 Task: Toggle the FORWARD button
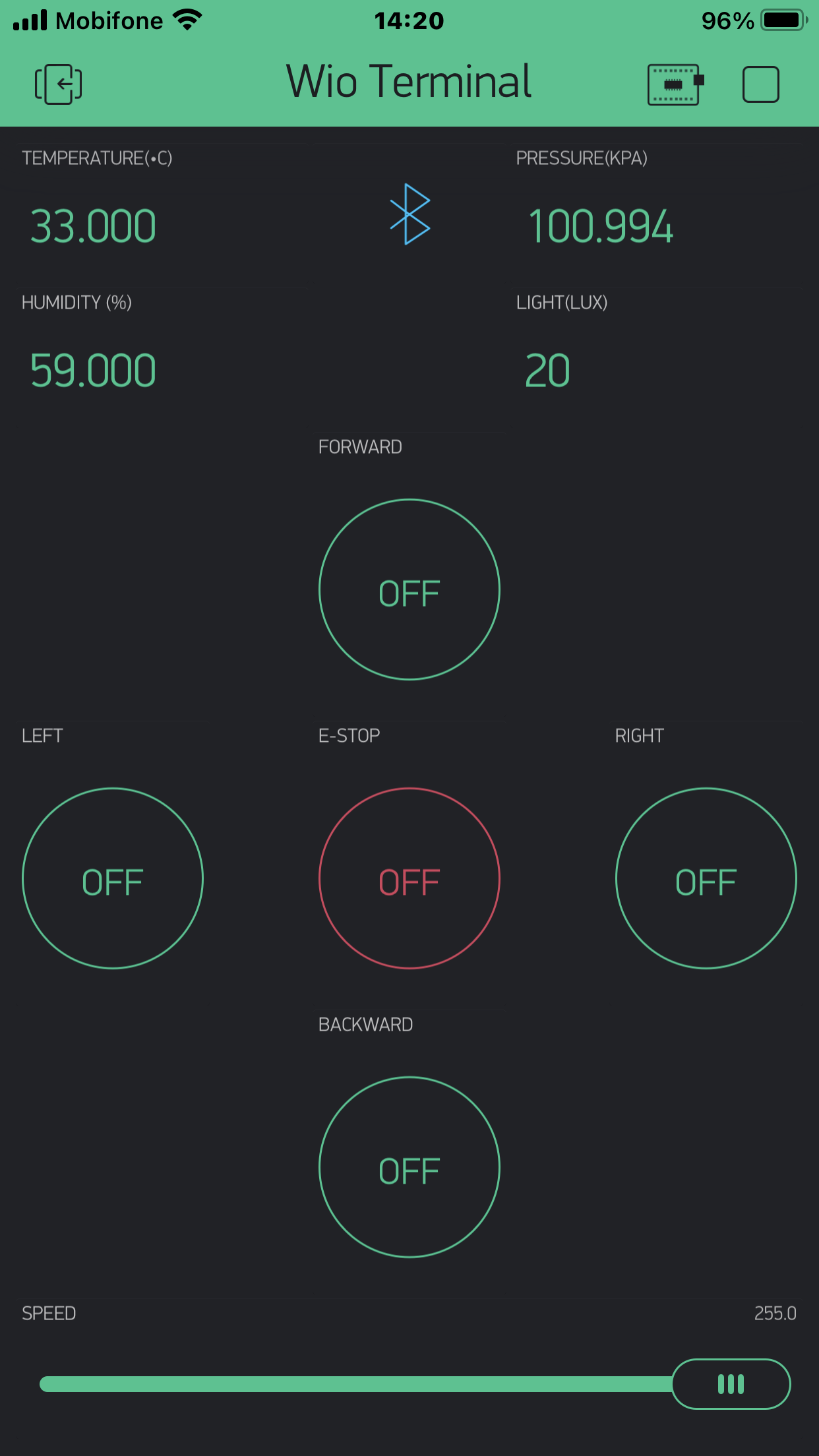pyautogui.click(x=409, y=590)
